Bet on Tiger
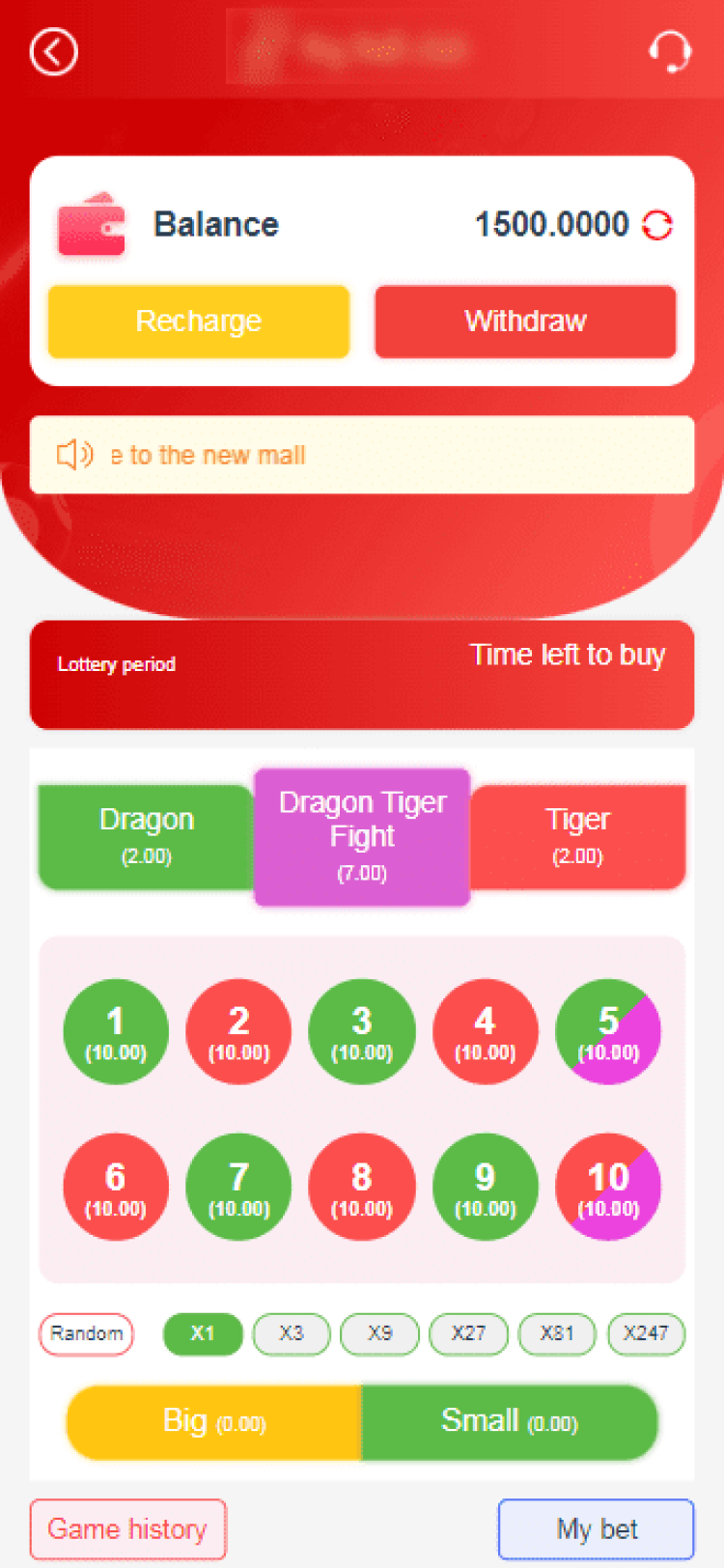 (577, 836)
